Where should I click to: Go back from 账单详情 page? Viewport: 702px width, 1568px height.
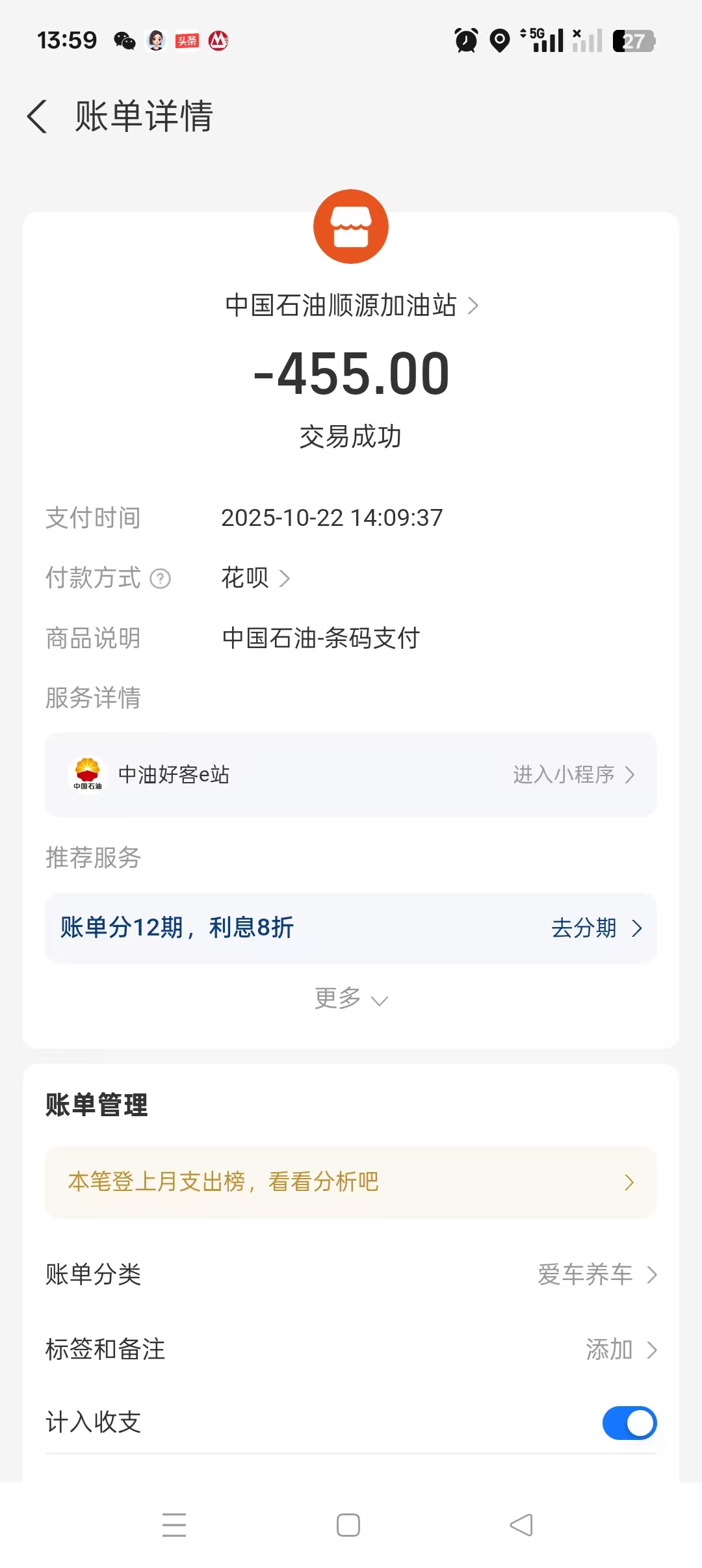(x=38, y=116)
